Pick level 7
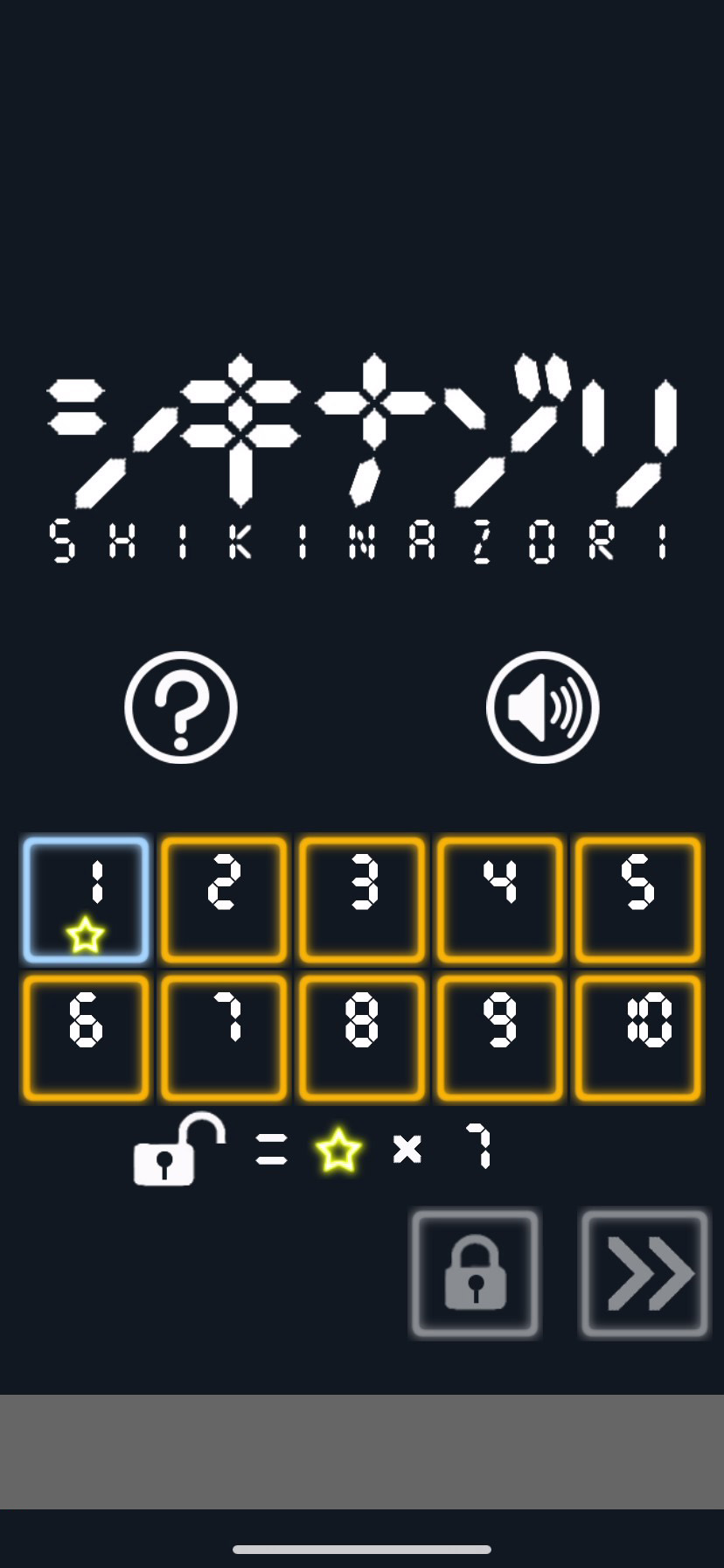This screenshot has width=724, height=1568. point(224,1038)
